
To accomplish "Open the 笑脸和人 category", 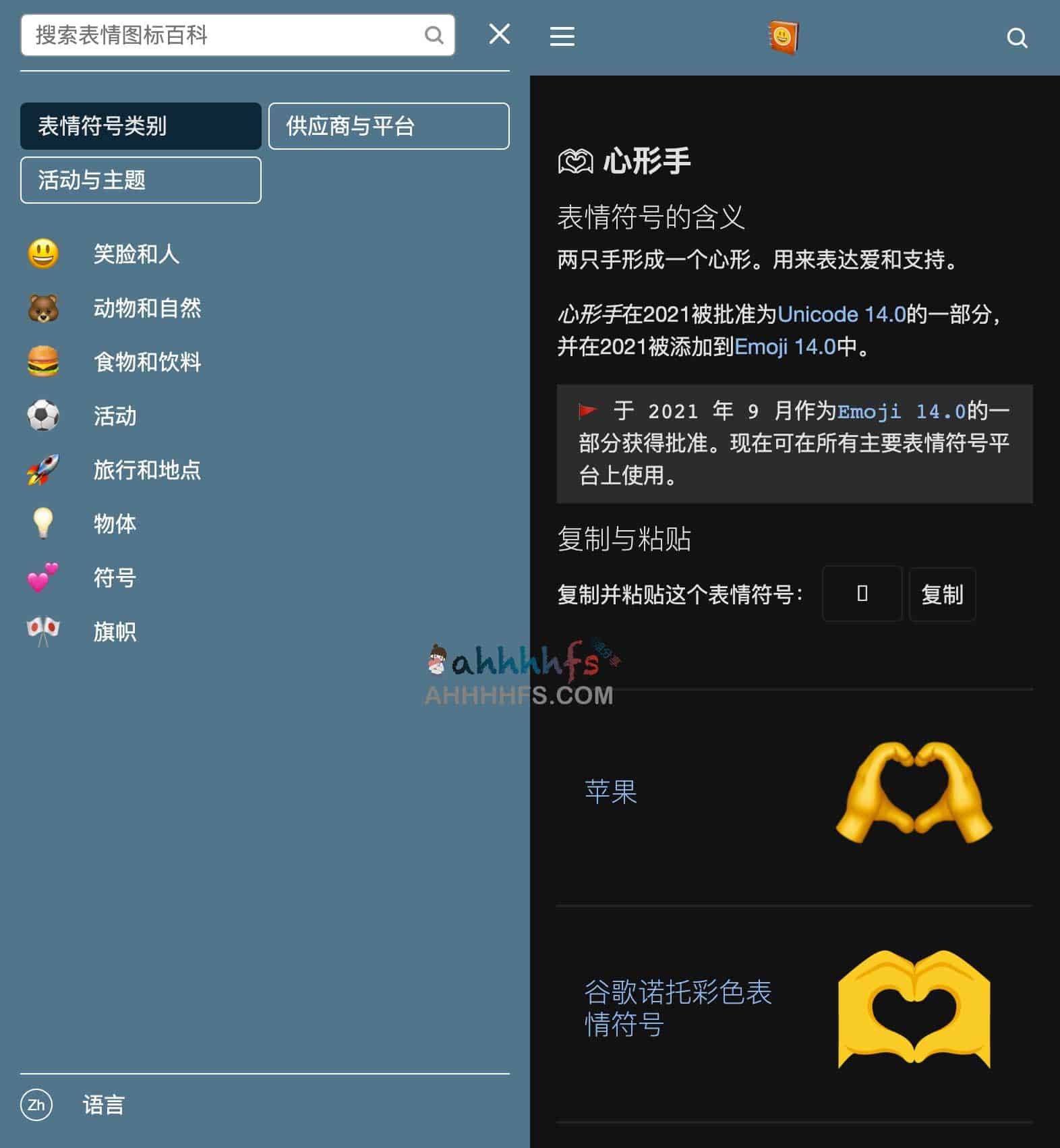I will [136, 254].
